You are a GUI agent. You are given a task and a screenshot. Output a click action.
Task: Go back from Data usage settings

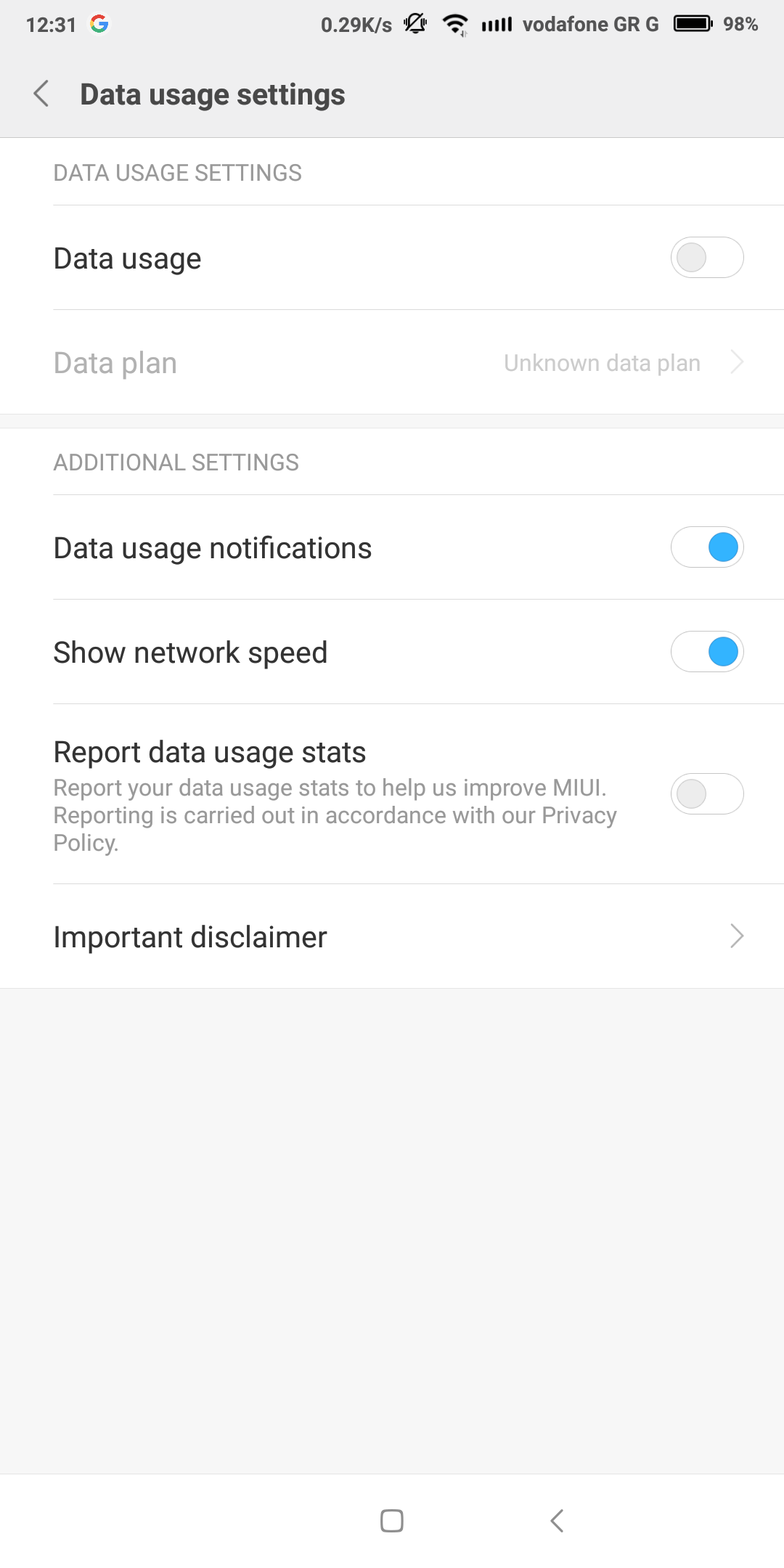[41, 94]
